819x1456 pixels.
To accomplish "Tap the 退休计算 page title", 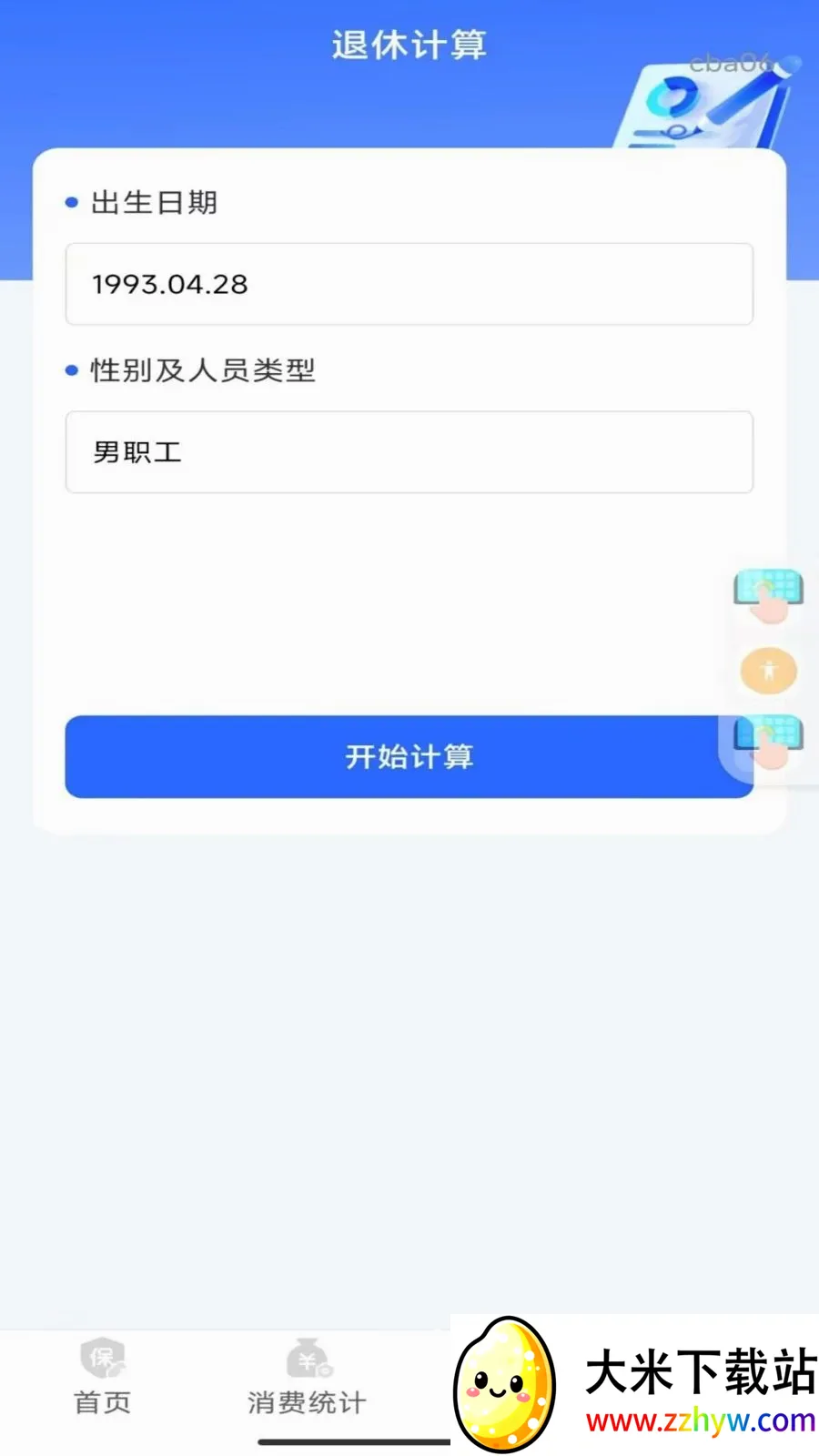I will [409, 45].
